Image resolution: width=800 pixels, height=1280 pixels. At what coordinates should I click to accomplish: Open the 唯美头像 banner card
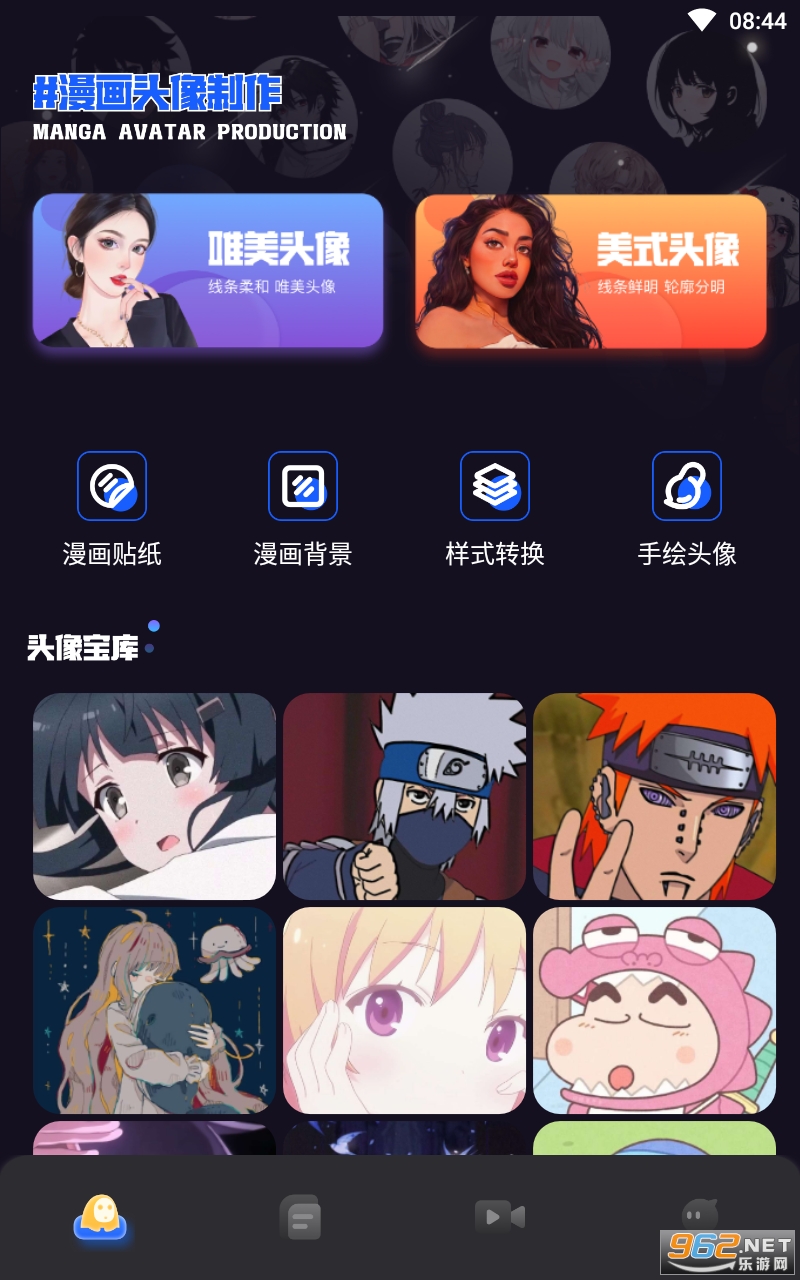coord(208,270)
